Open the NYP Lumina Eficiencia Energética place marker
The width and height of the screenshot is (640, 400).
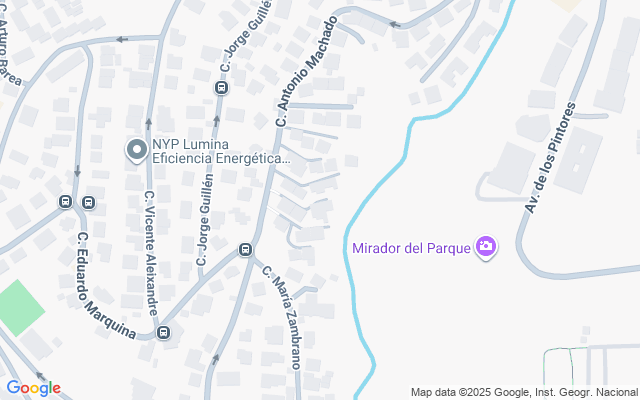(x=136, y=150)
